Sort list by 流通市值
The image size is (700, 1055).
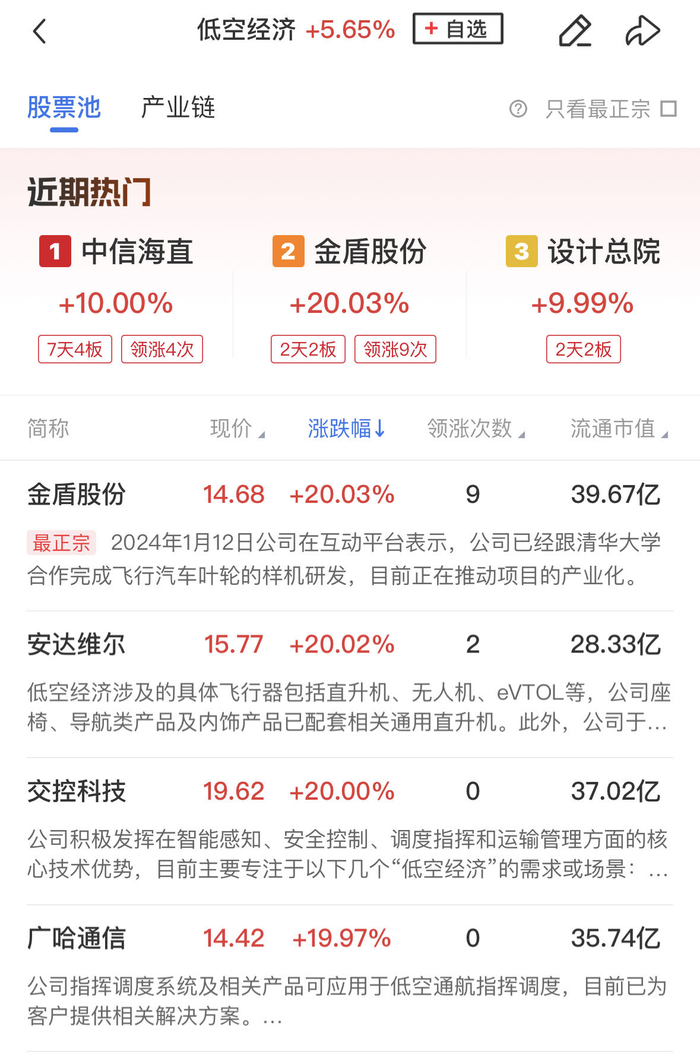click(x=619, y=429)
